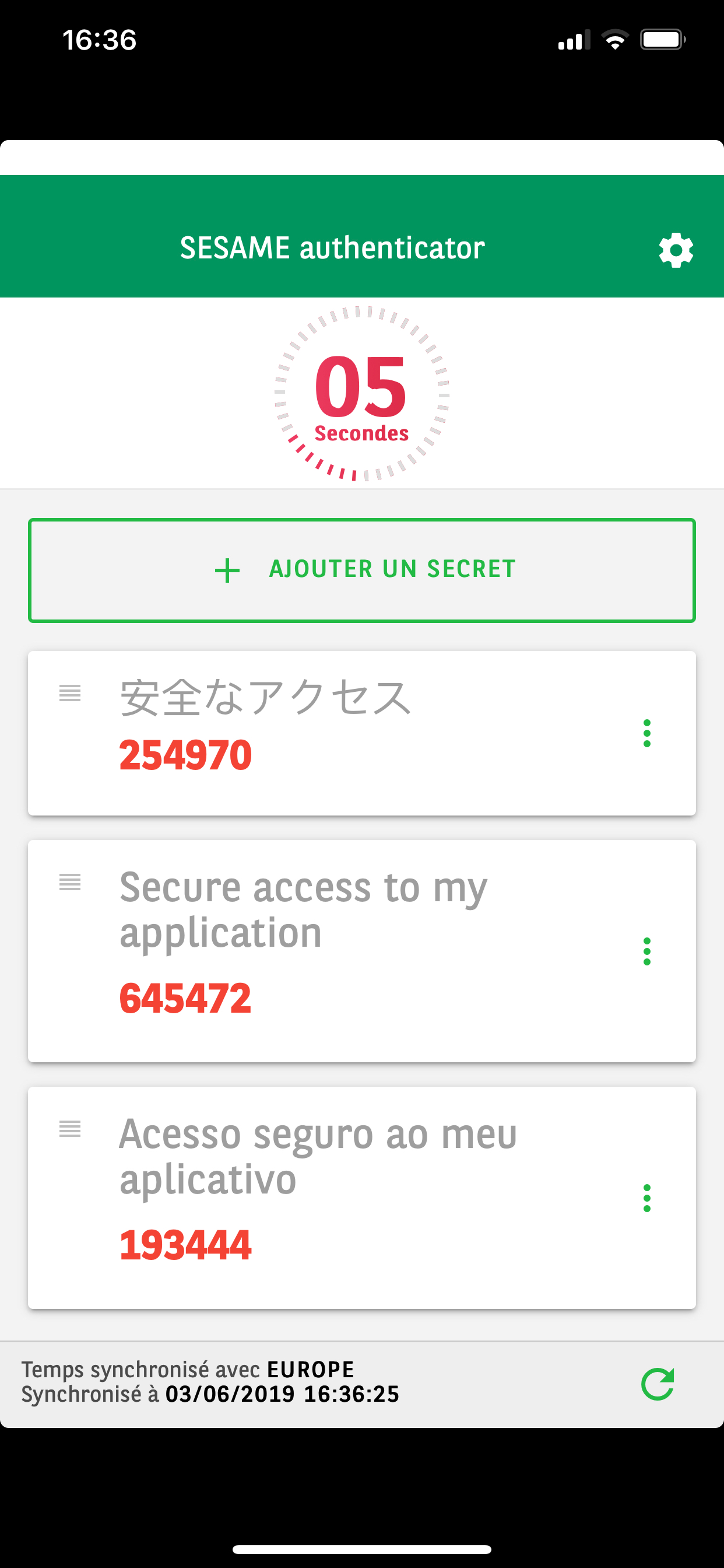Copy the code 254970

pyautogui.click(x=185, y=755)
